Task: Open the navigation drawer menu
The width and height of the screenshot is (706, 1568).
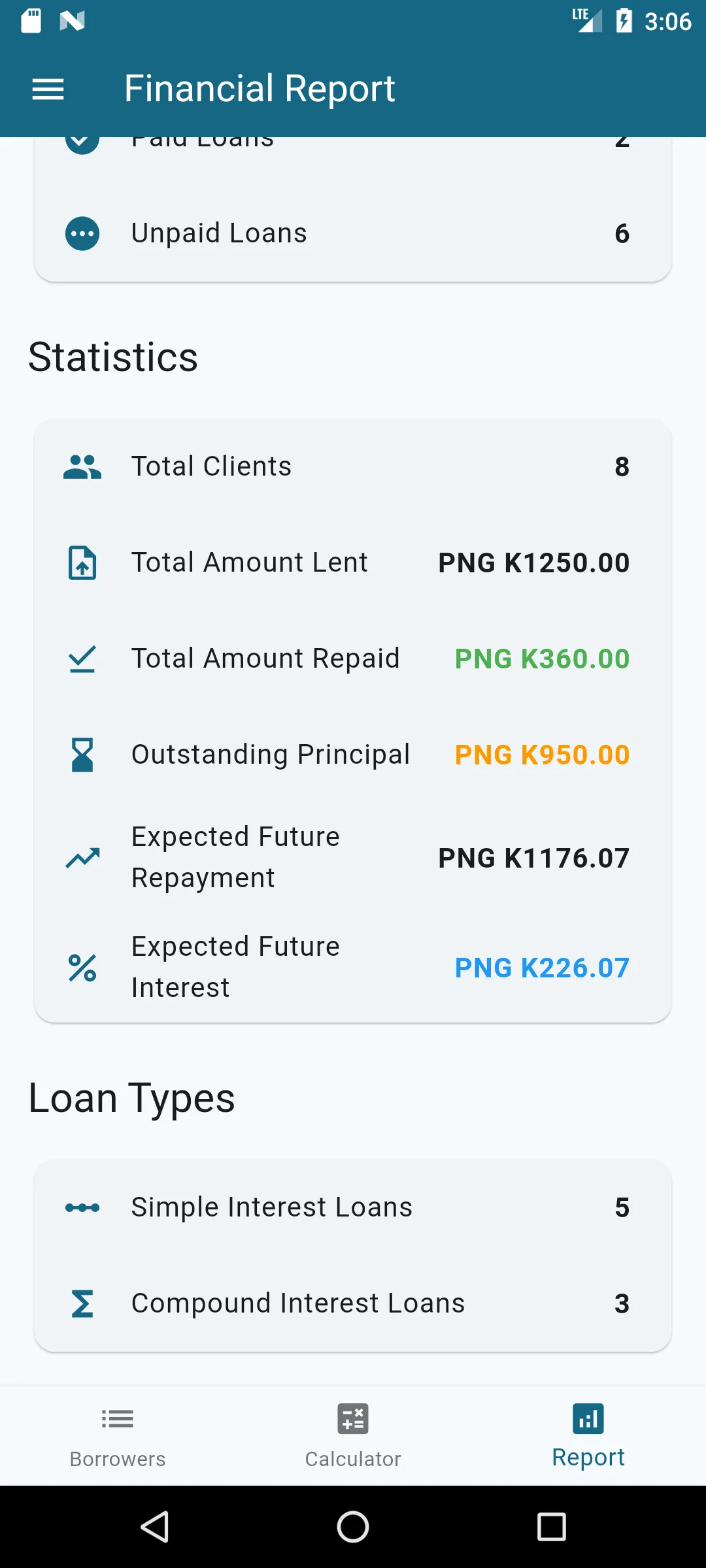Action: [47, 89]
